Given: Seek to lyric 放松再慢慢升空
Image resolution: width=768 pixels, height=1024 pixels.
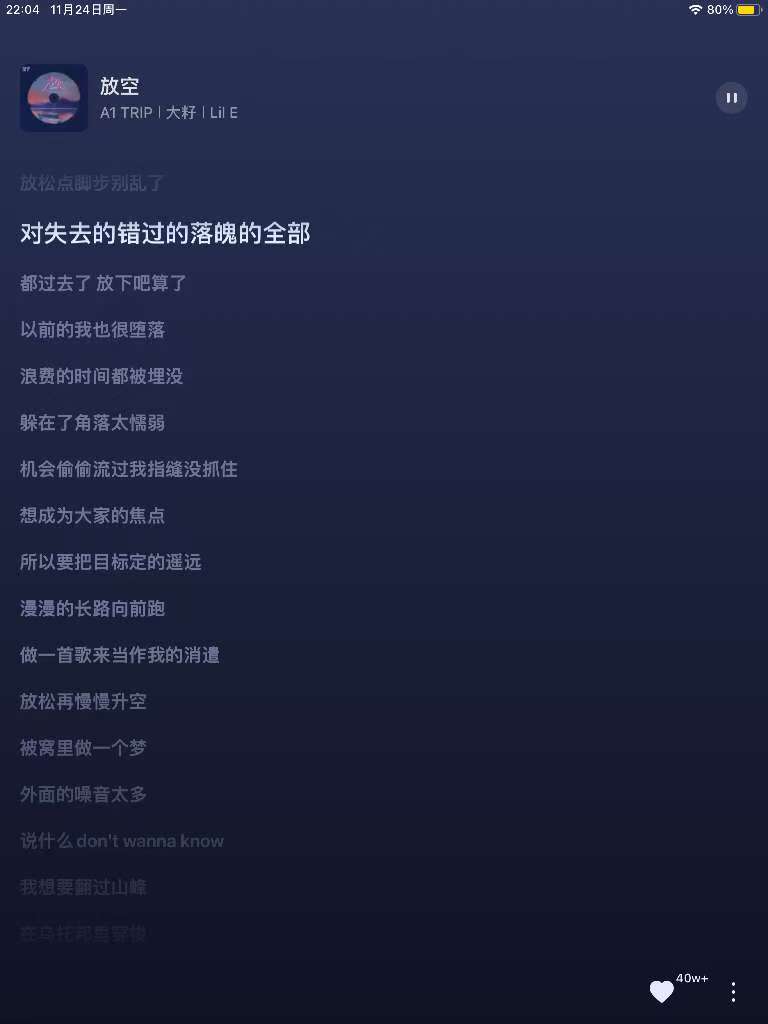Looking at the screenshot, I should coord(84,701).
